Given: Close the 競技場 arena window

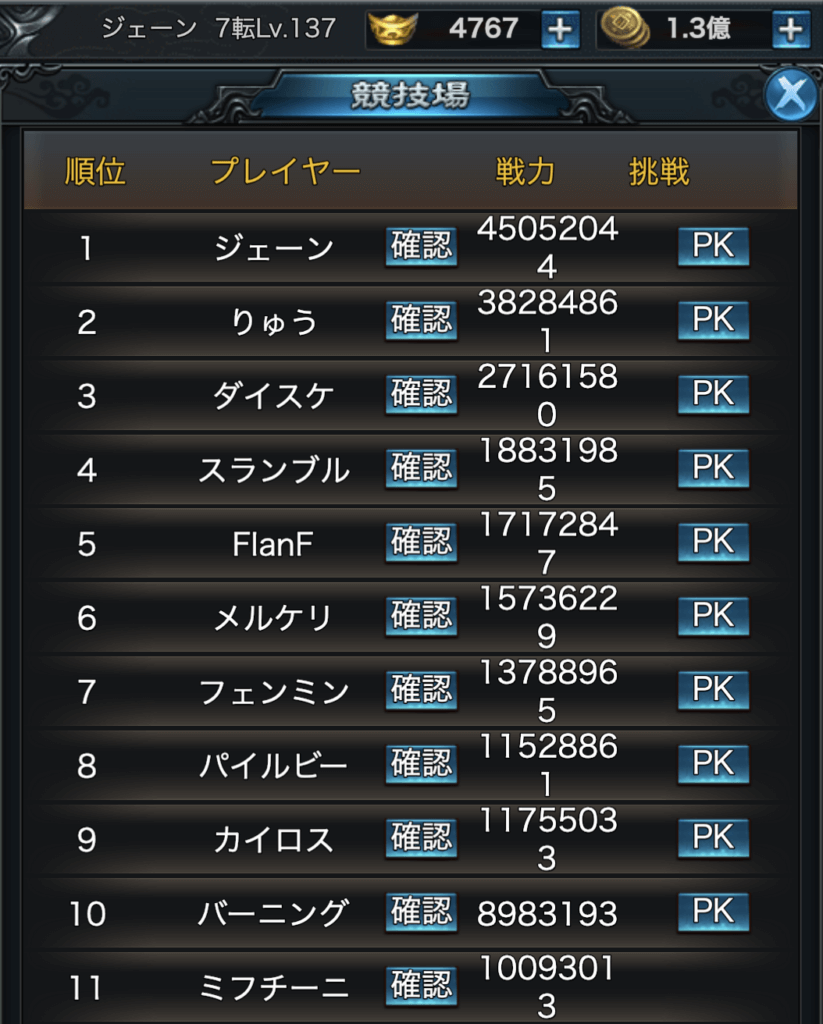Looking at the screenshot, I should point(789,96).
